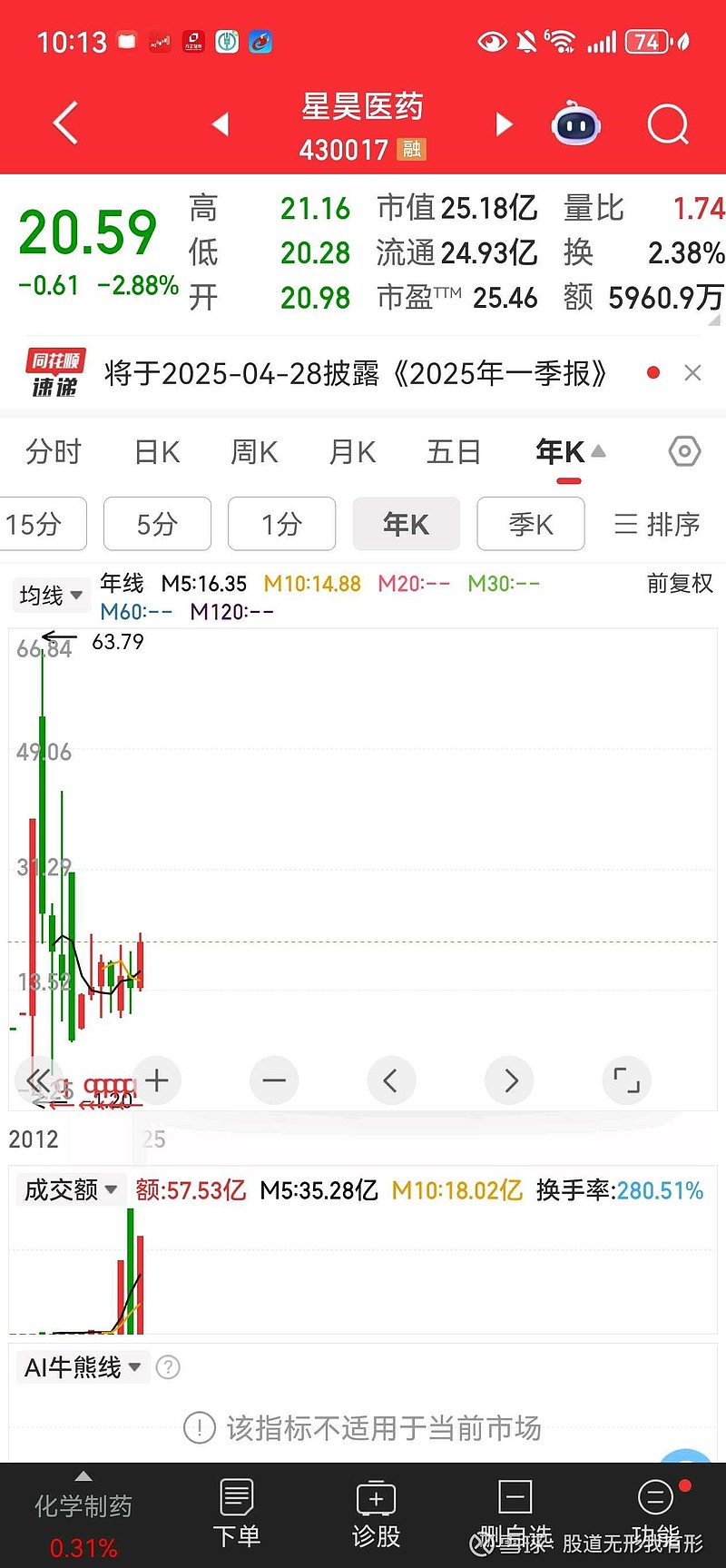Open the stock search
The height and width of the screenshot is (1568, 726).
[668, 124]
